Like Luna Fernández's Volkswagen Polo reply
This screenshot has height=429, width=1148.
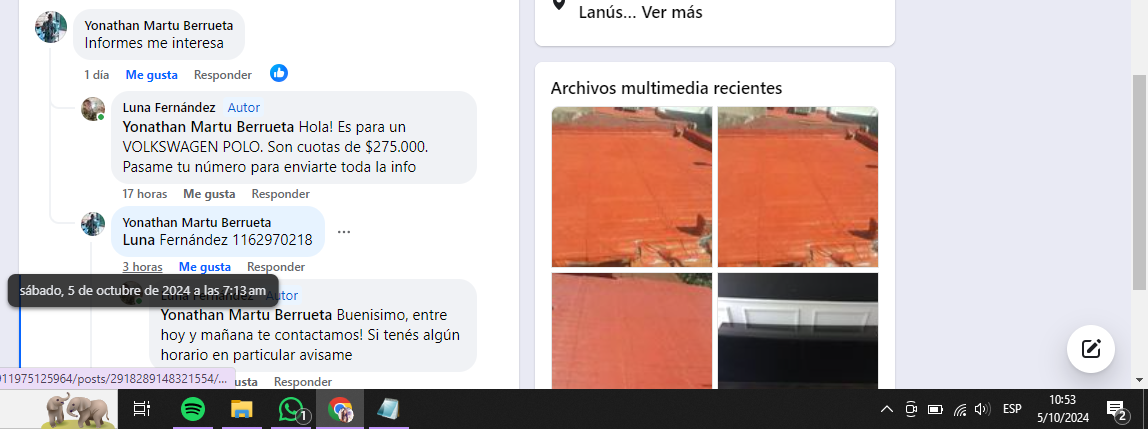209,193
